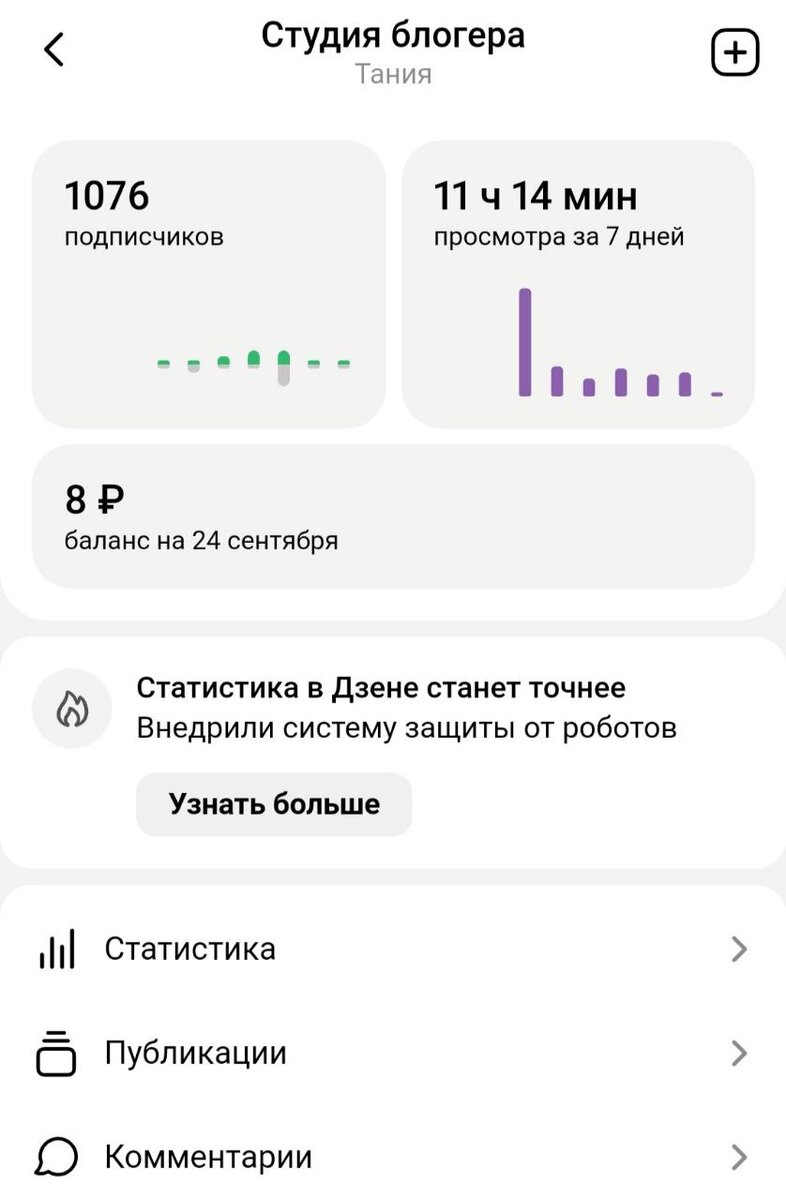
Task: Tap the channel name Тания
Action: pyautogui.click(x=393, y=73)
